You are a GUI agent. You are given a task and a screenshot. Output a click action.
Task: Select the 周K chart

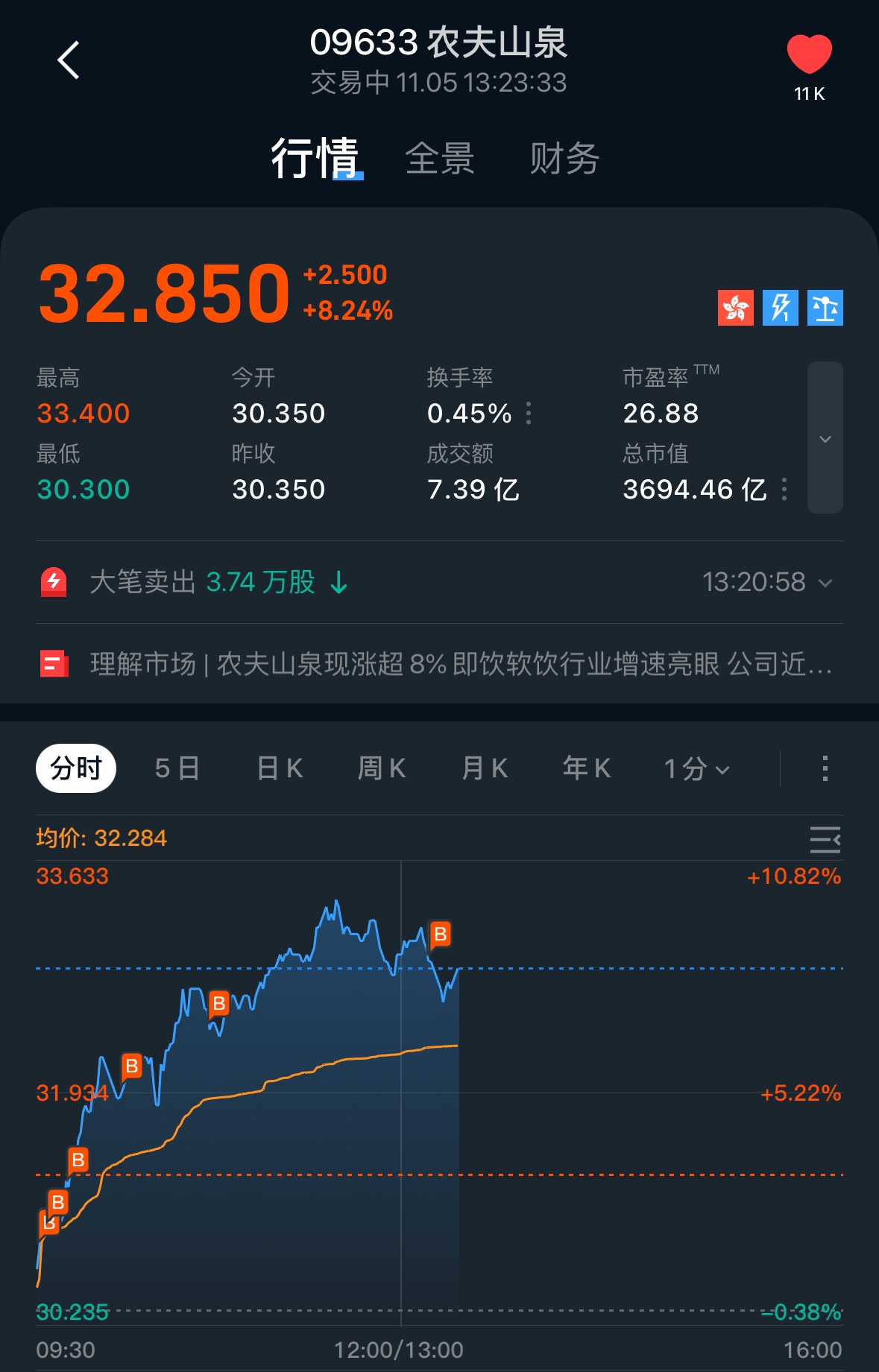point(382,768)
